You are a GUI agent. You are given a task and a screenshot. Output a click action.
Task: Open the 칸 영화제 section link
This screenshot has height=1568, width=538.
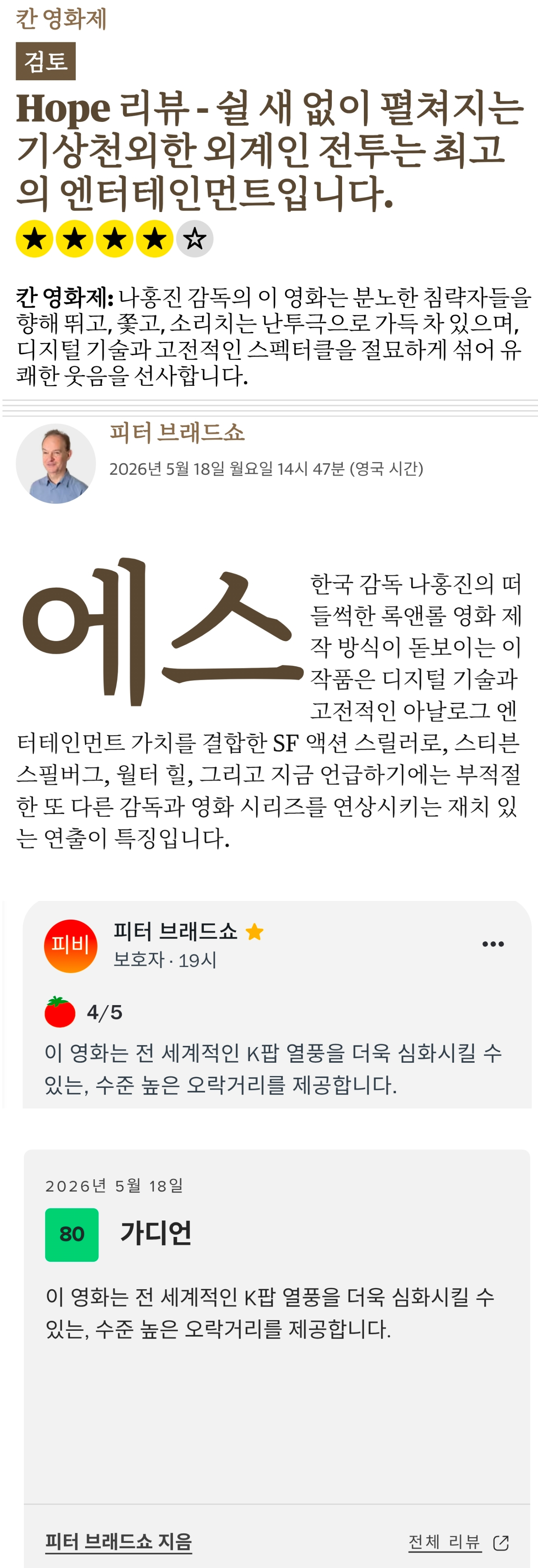(61, 19)
